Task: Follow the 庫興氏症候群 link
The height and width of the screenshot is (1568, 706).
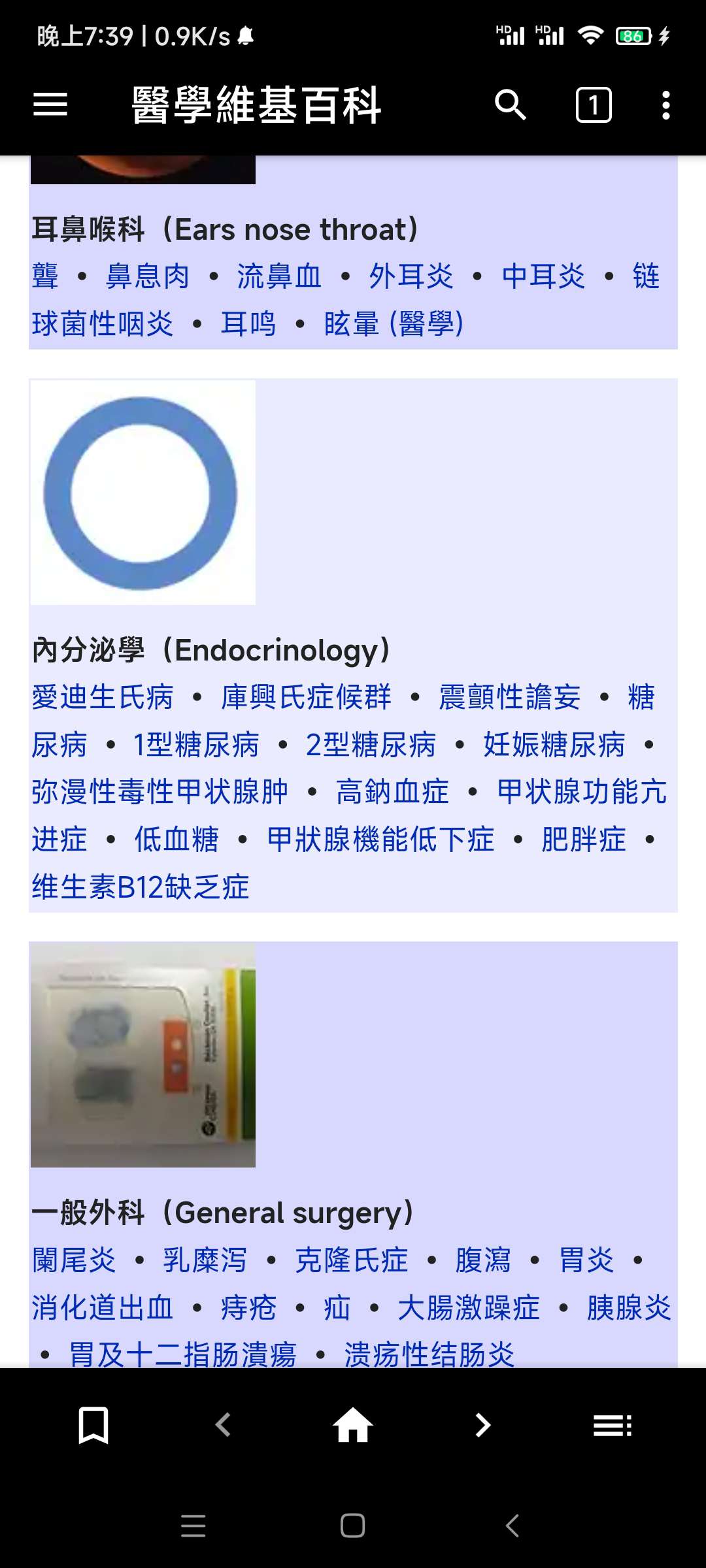Action: click(306, 697)
